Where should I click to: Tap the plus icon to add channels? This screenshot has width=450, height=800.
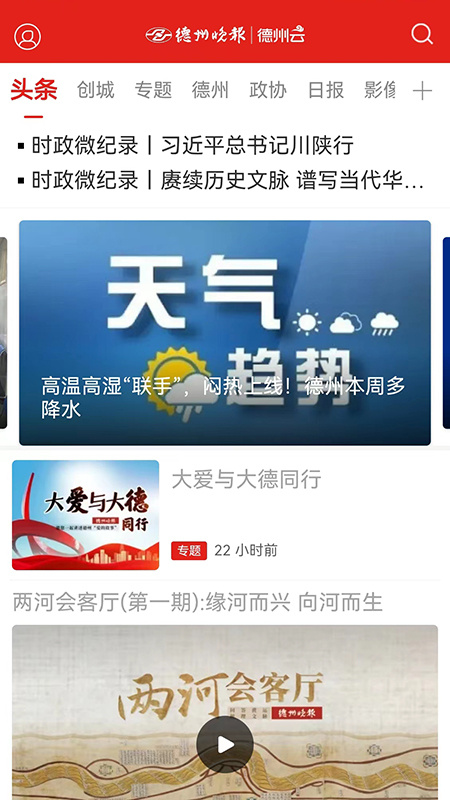point(422,92)
